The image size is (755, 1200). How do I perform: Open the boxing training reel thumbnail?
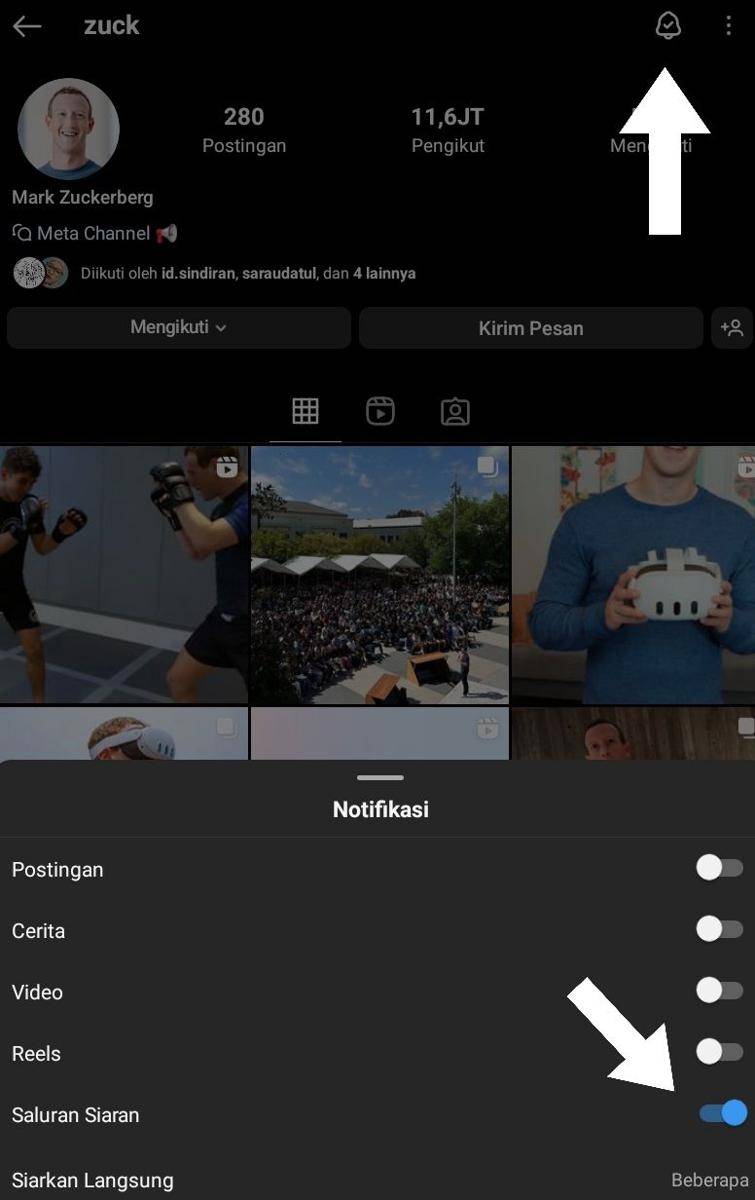tap(123, 574)
